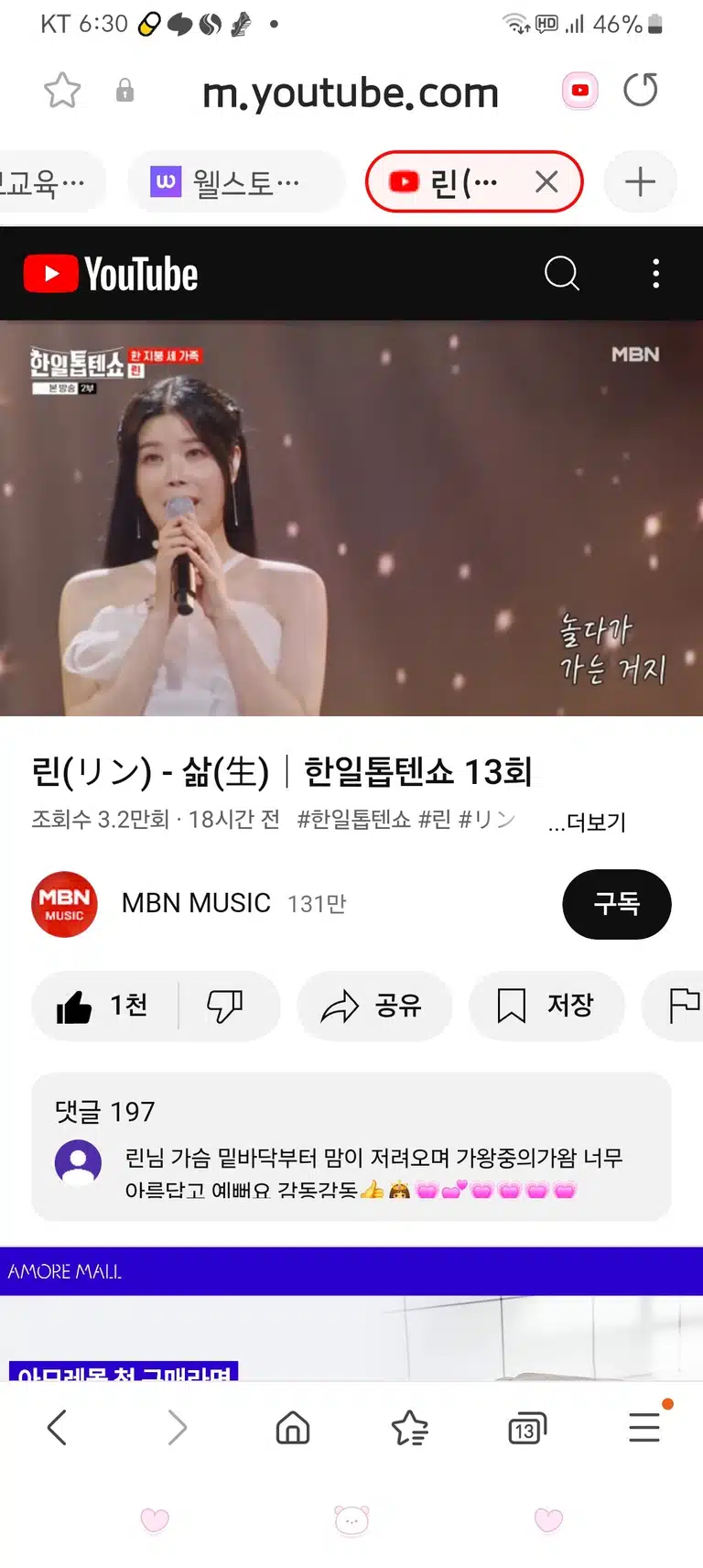
Task: Open the MBN MUSIC channel avatar
Action: (x=64, y=904)
